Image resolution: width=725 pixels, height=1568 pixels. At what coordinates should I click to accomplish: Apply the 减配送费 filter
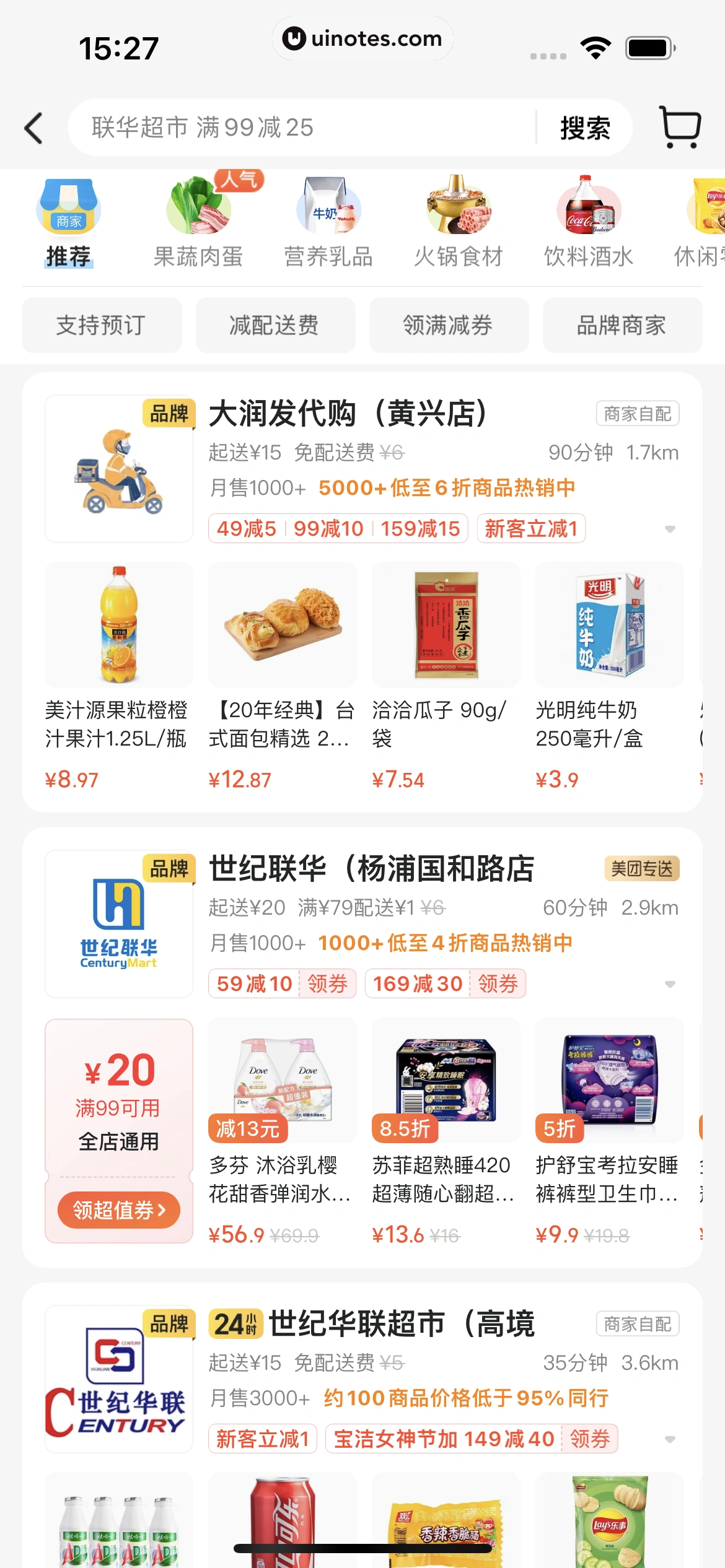(275, 325)
